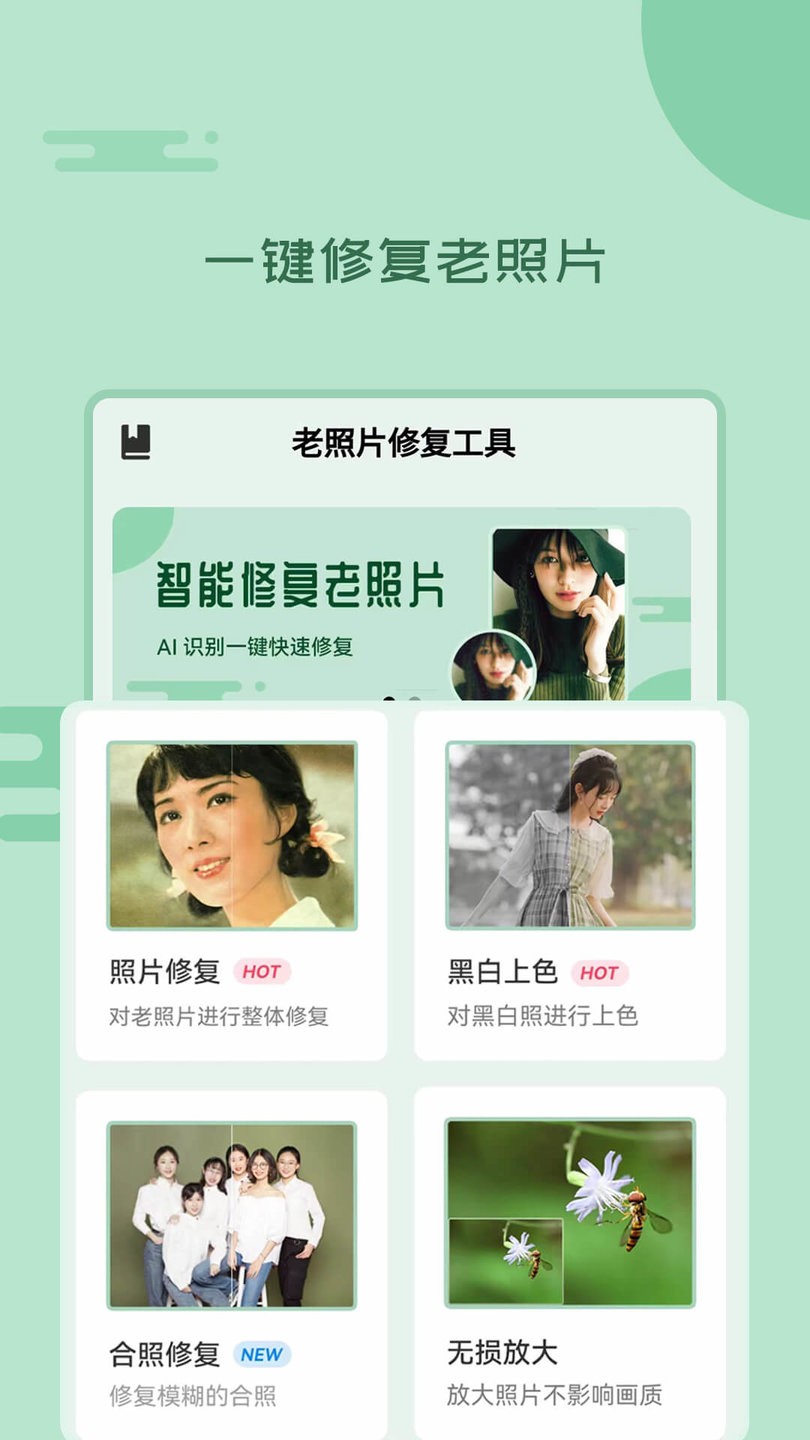Select the 无损放大 card title
The width and height of the screenshot is (810, 1440).
[x=502, y=1352]
